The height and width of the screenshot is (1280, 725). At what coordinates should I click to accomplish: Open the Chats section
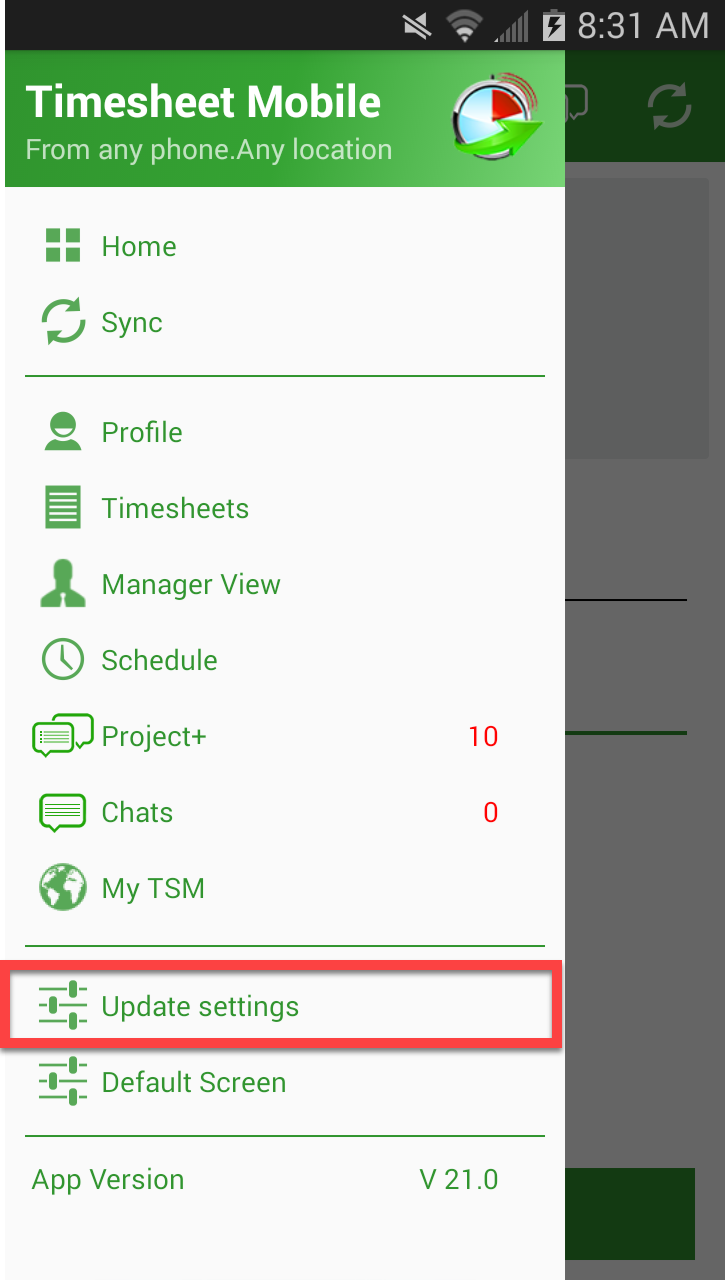coord(284,812)
